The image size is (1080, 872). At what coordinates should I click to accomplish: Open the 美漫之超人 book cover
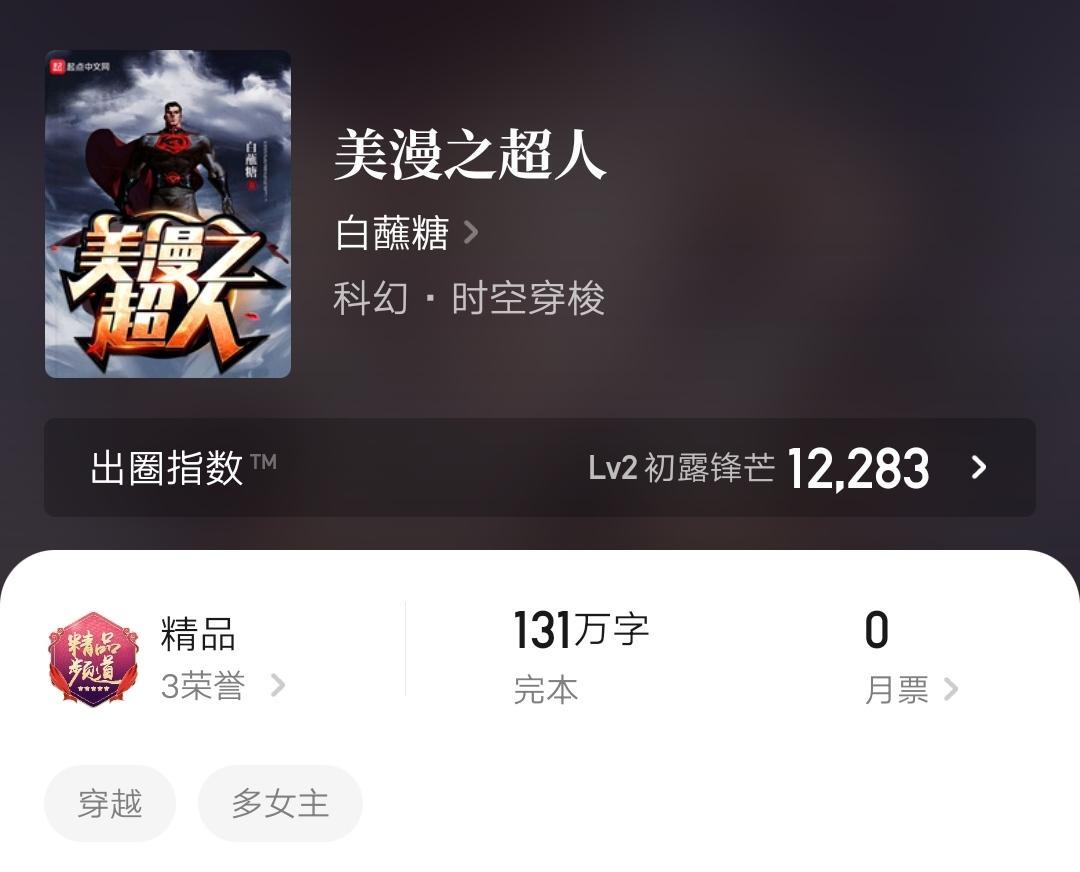tap(168, 214)
